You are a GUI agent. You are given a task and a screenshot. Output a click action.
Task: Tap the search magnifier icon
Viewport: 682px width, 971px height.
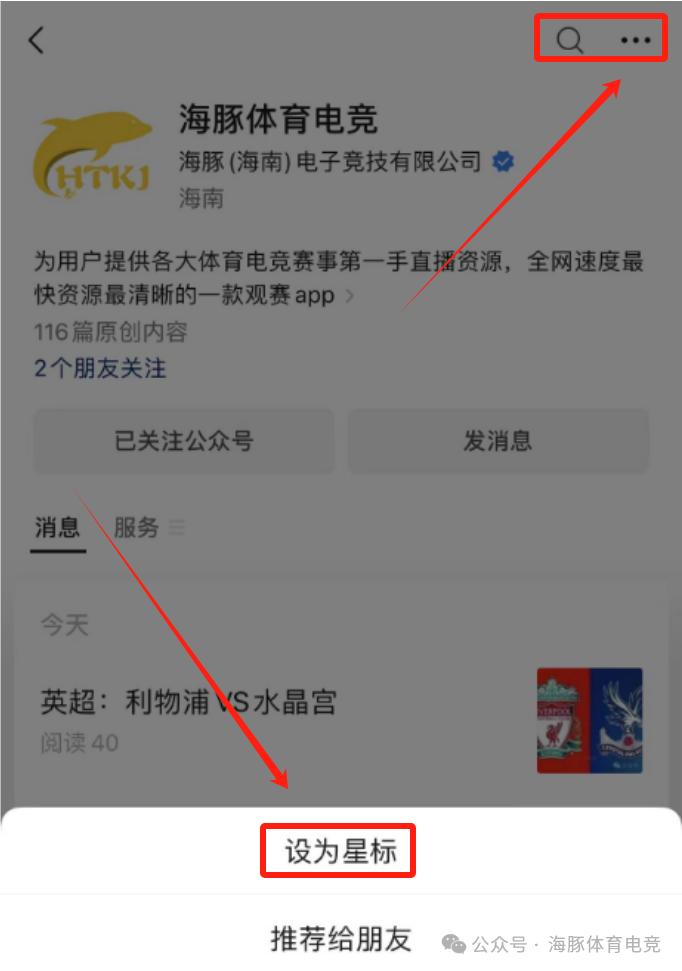tap(569, 40)
